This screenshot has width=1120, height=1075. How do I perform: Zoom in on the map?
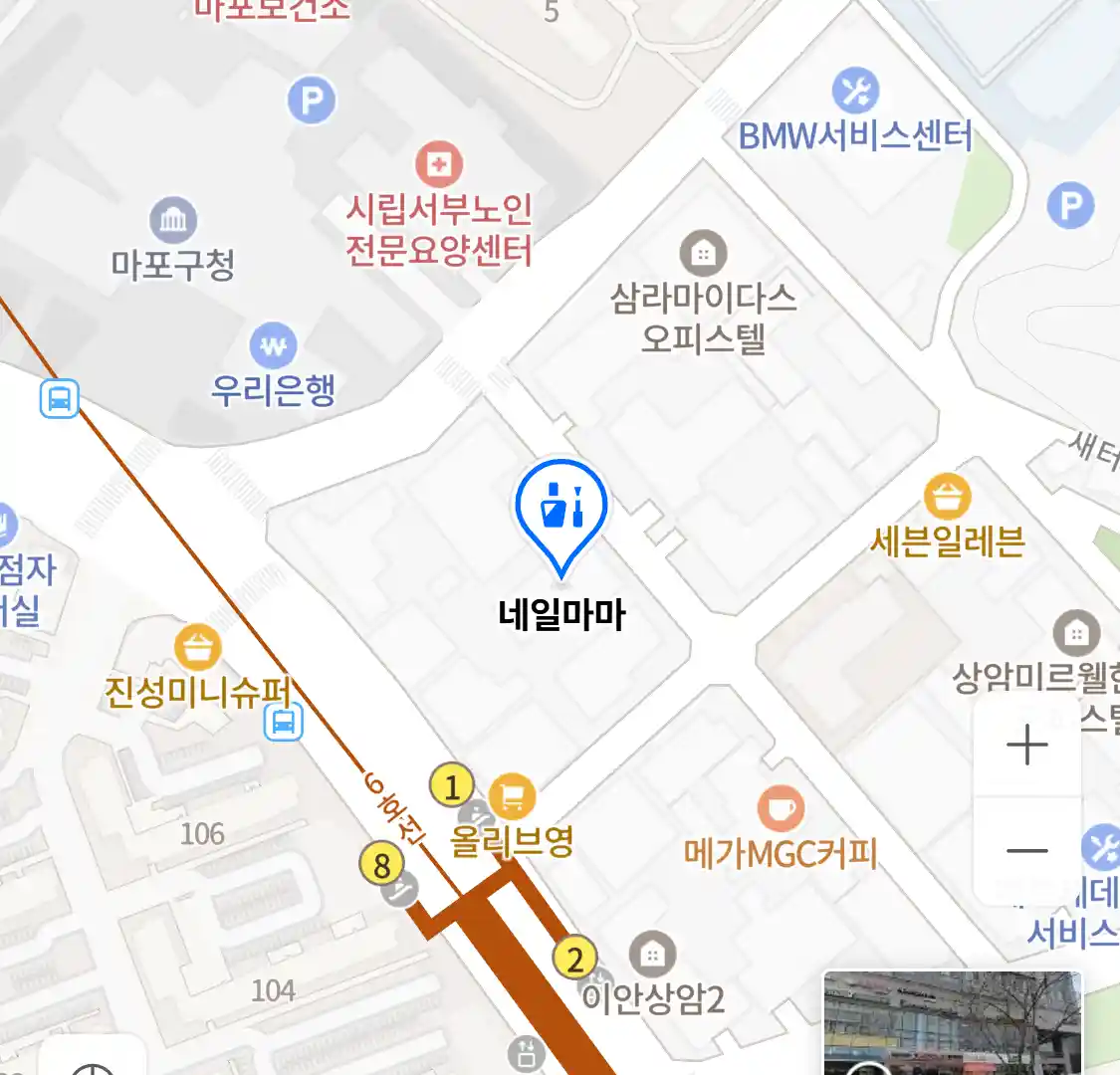pos(1026,746)
